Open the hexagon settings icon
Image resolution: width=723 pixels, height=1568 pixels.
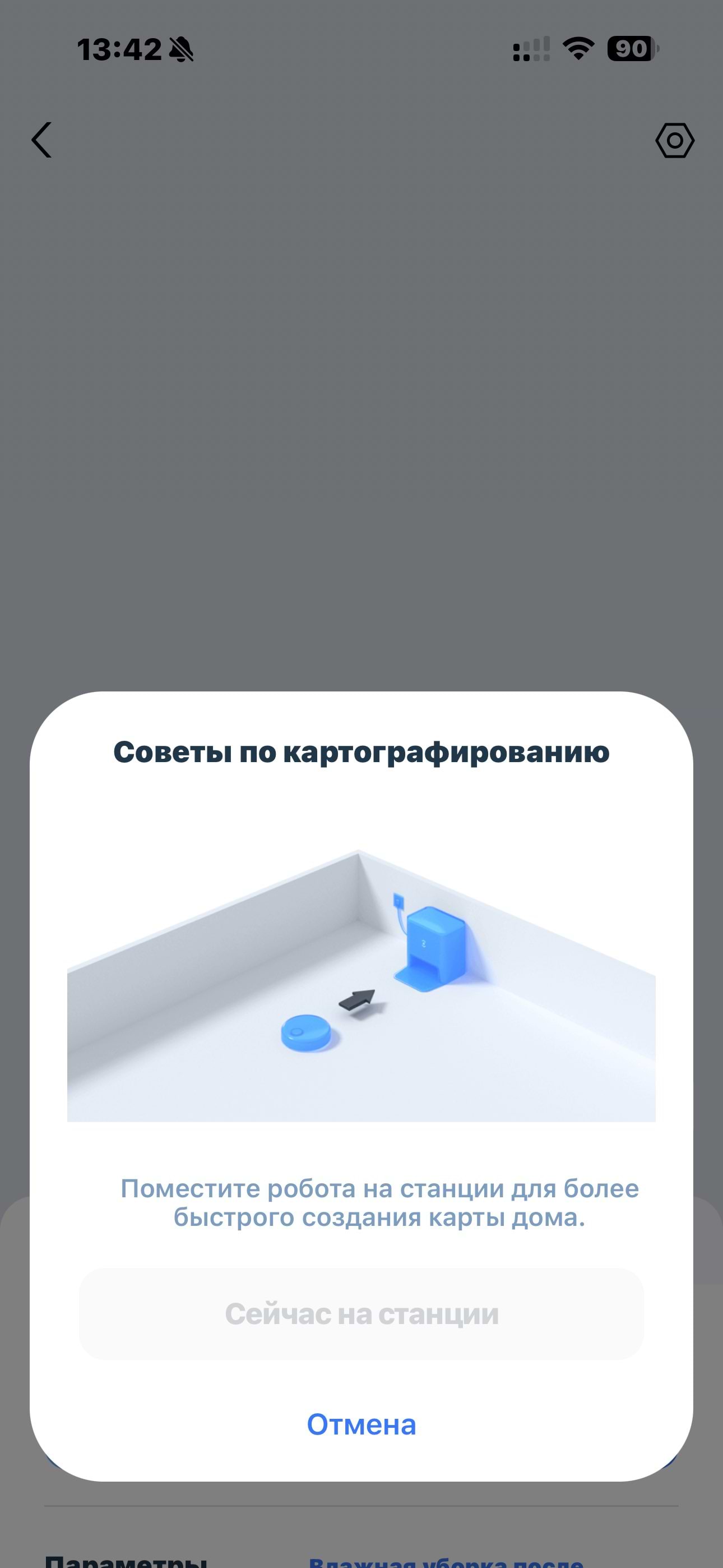pyautogui.click(x=674, y=141)
